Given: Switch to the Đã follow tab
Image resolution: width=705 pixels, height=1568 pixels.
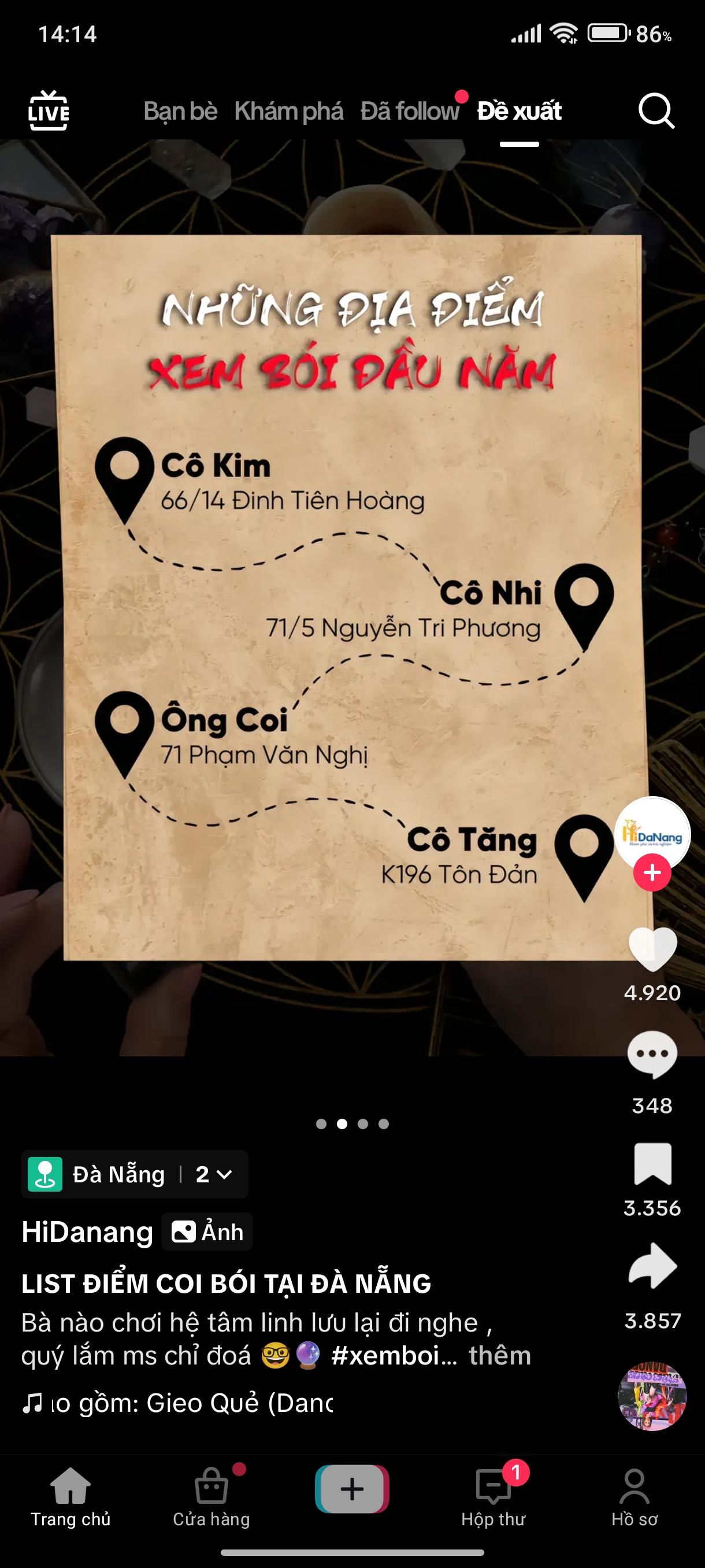Looking at the screenshot, I should [x=409, y=112].
